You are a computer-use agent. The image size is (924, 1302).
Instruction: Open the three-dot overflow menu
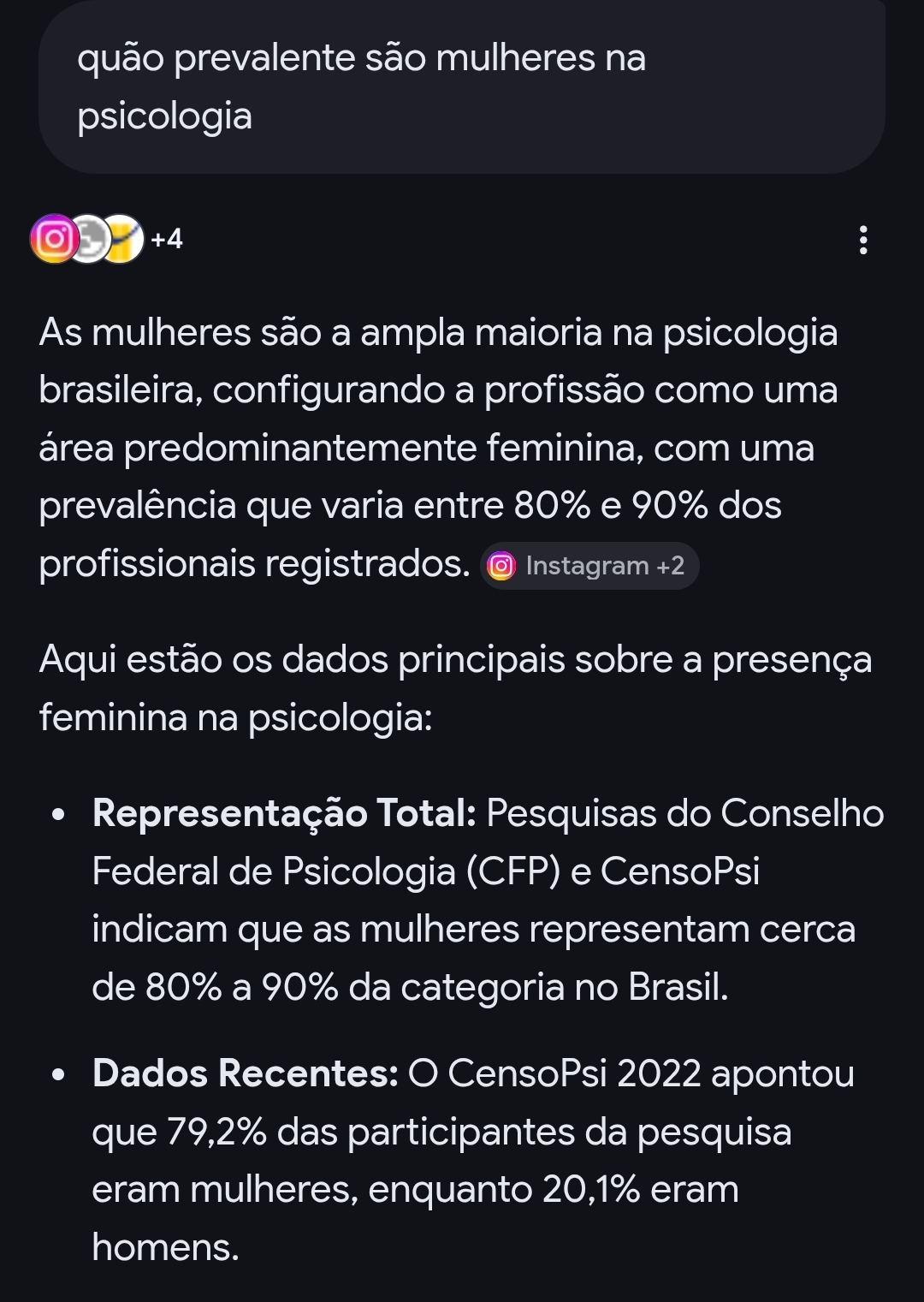[x=863, y=240]
